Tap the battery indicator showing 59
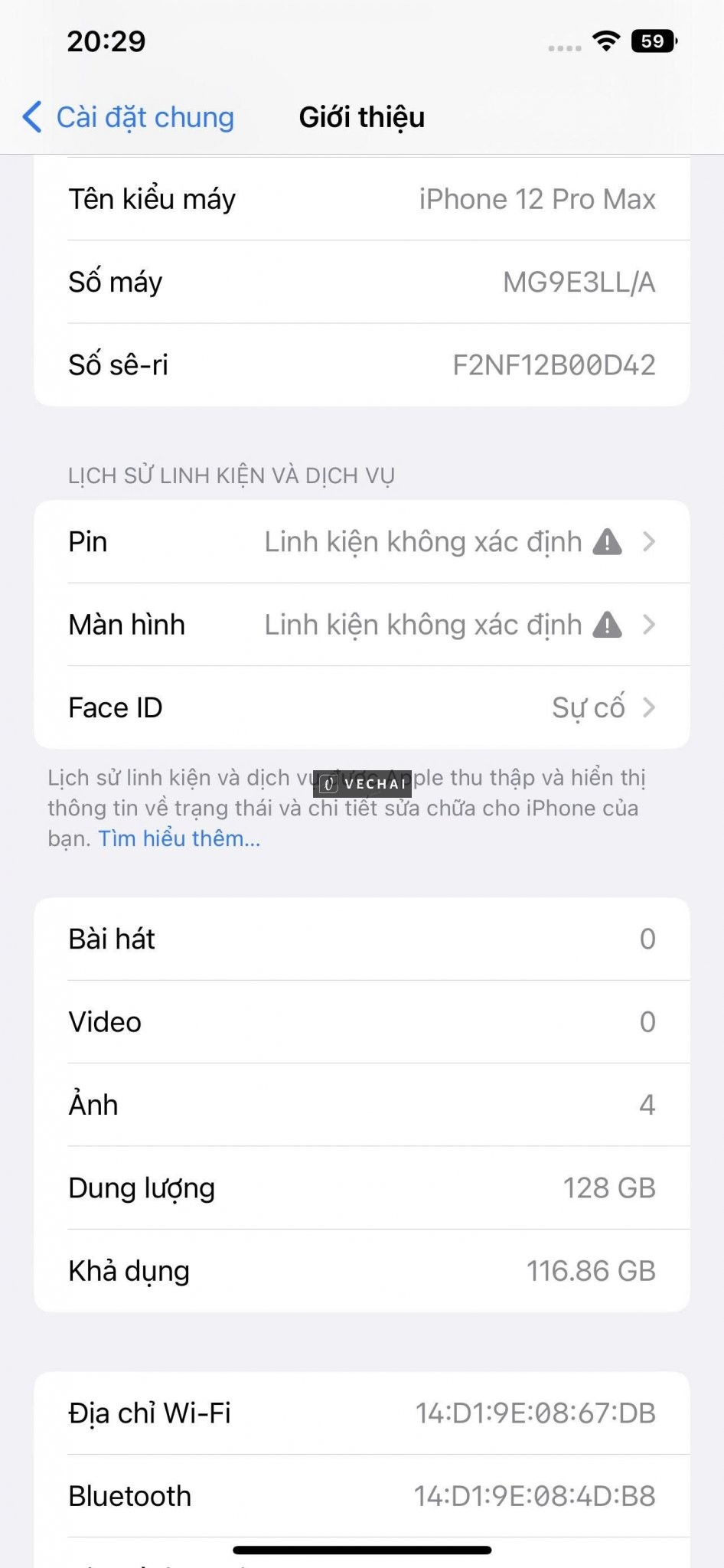This screenshot has width=724, height=1568. [654, 42]
